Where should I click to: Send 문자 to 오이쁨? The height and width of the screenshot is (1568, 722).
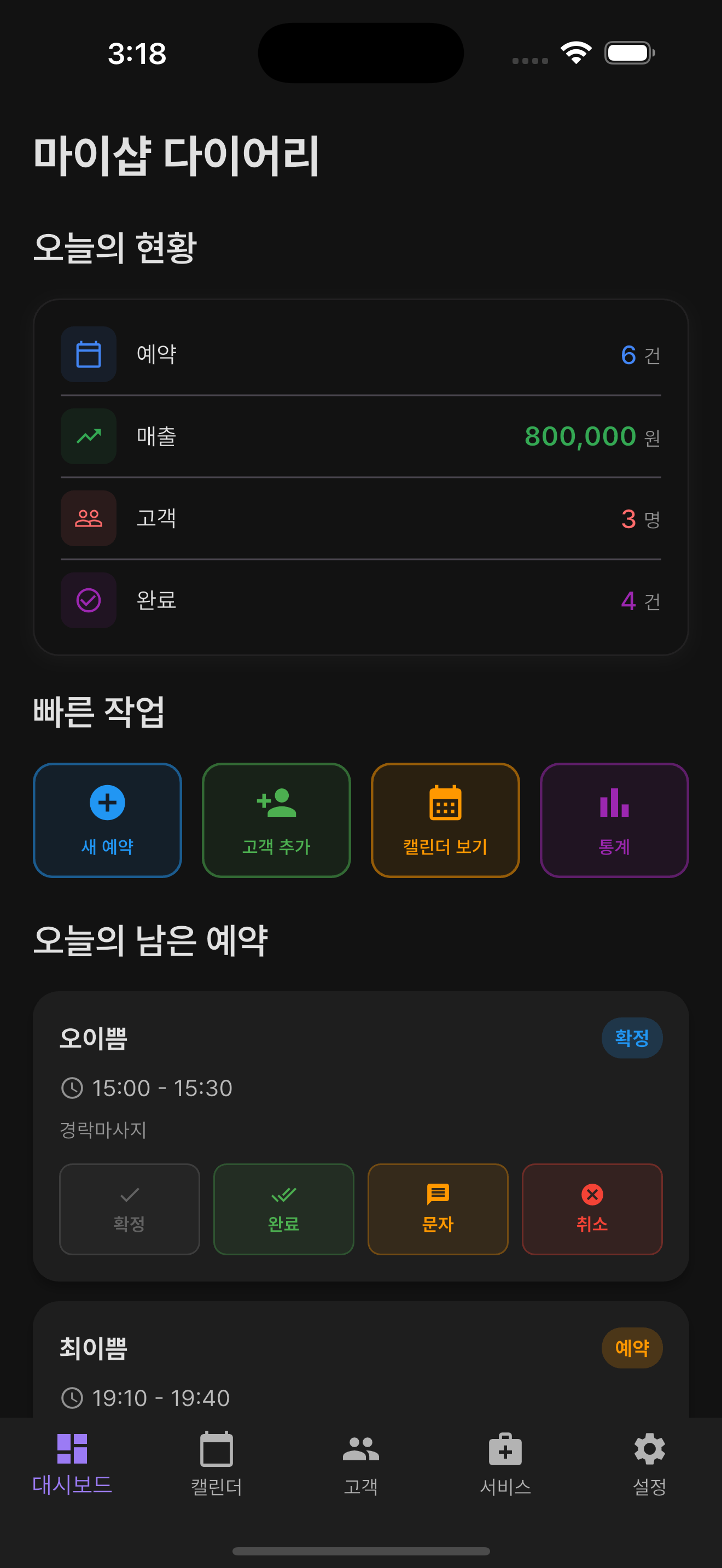pyautogui.click(x=438, y=1208)
